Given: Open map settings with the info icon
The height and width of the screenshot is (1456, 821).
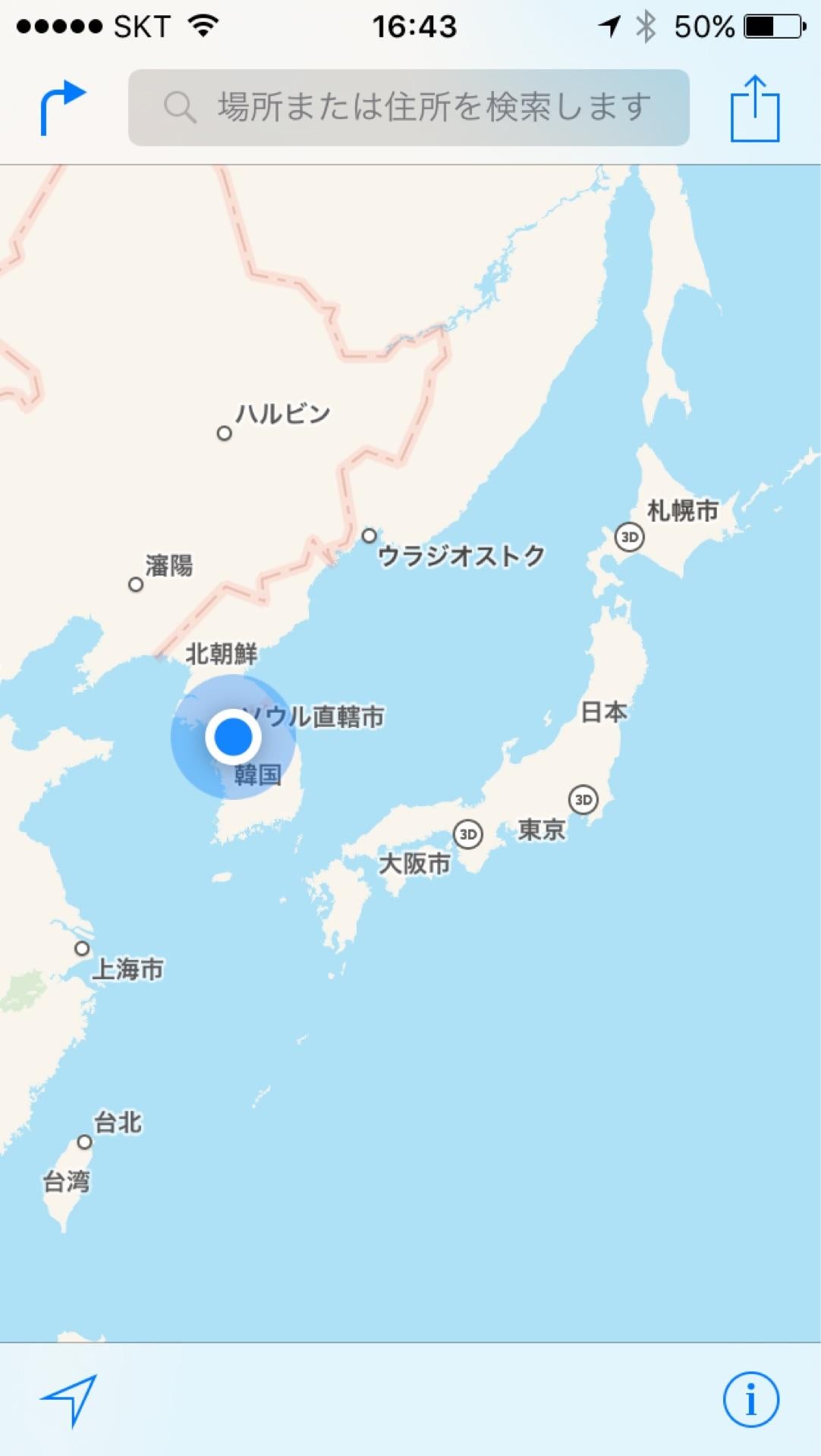Looking at the screenshot, I should point(750,1401).
